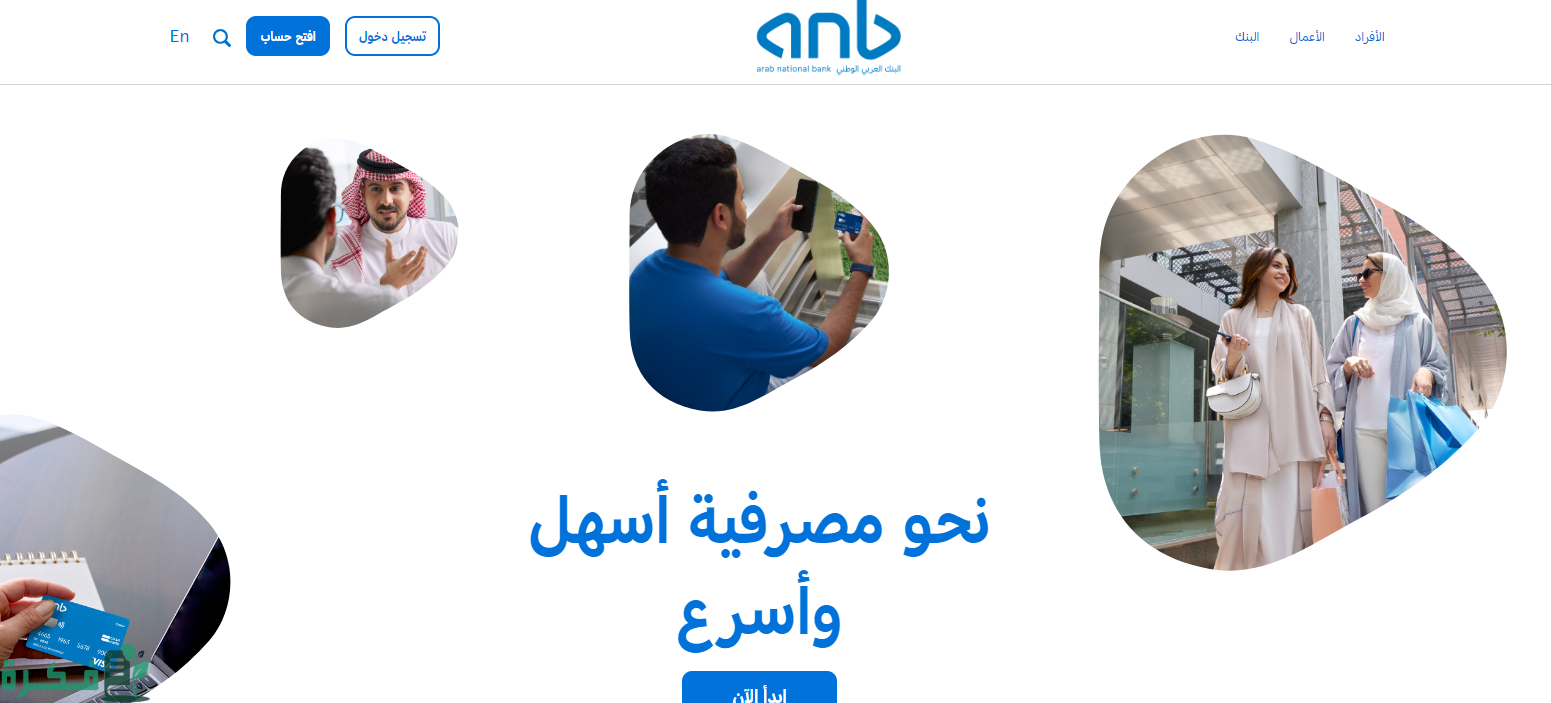1551x703 pixels.
Task: Open the search magnifier icon
Action: click(222, 38)
